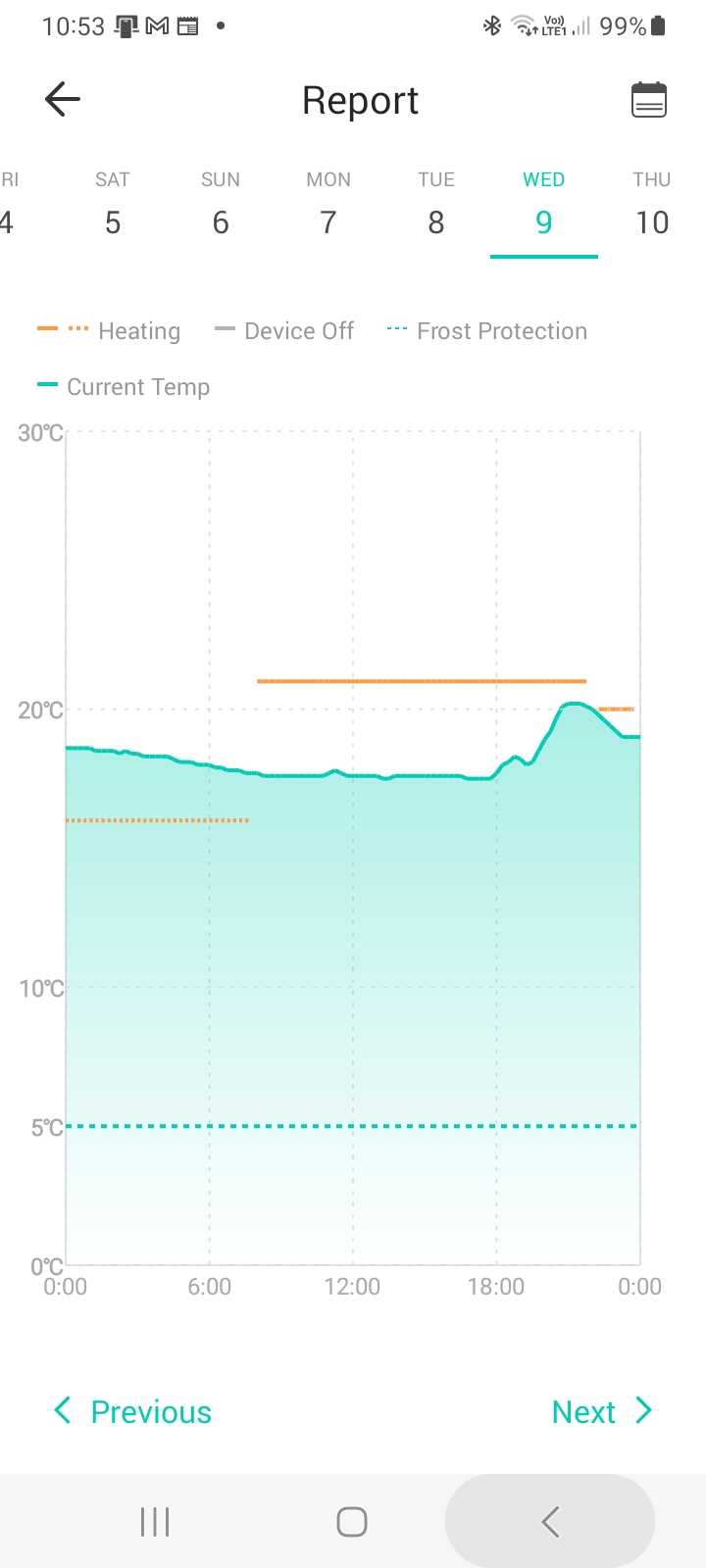Viewport: 706px width, 1568px height.
Task: Go back from the Report screen
Action: 63,99
